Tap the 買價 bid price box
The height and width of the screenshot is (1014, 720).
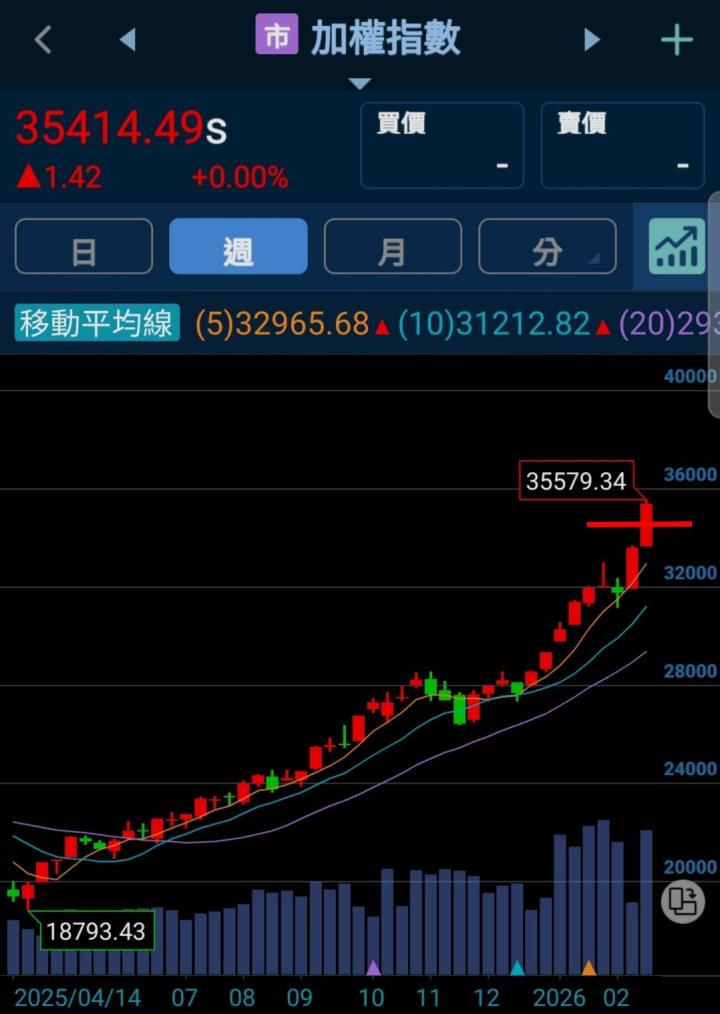(x=441, y=146)
